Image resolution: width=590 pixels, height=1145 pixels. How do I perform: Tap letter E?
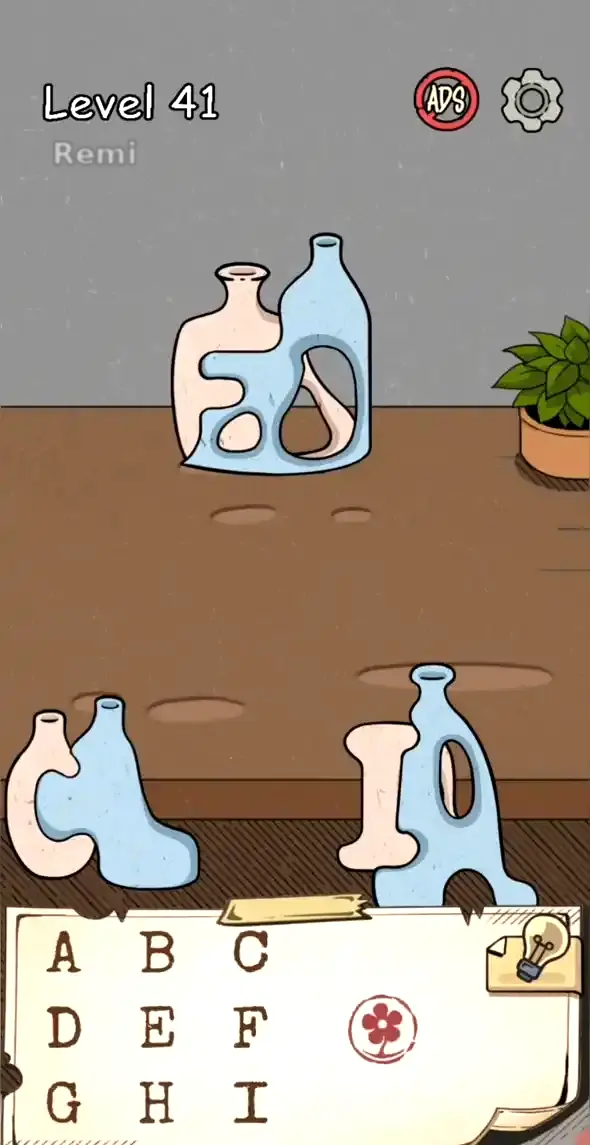coord(158,1027)
